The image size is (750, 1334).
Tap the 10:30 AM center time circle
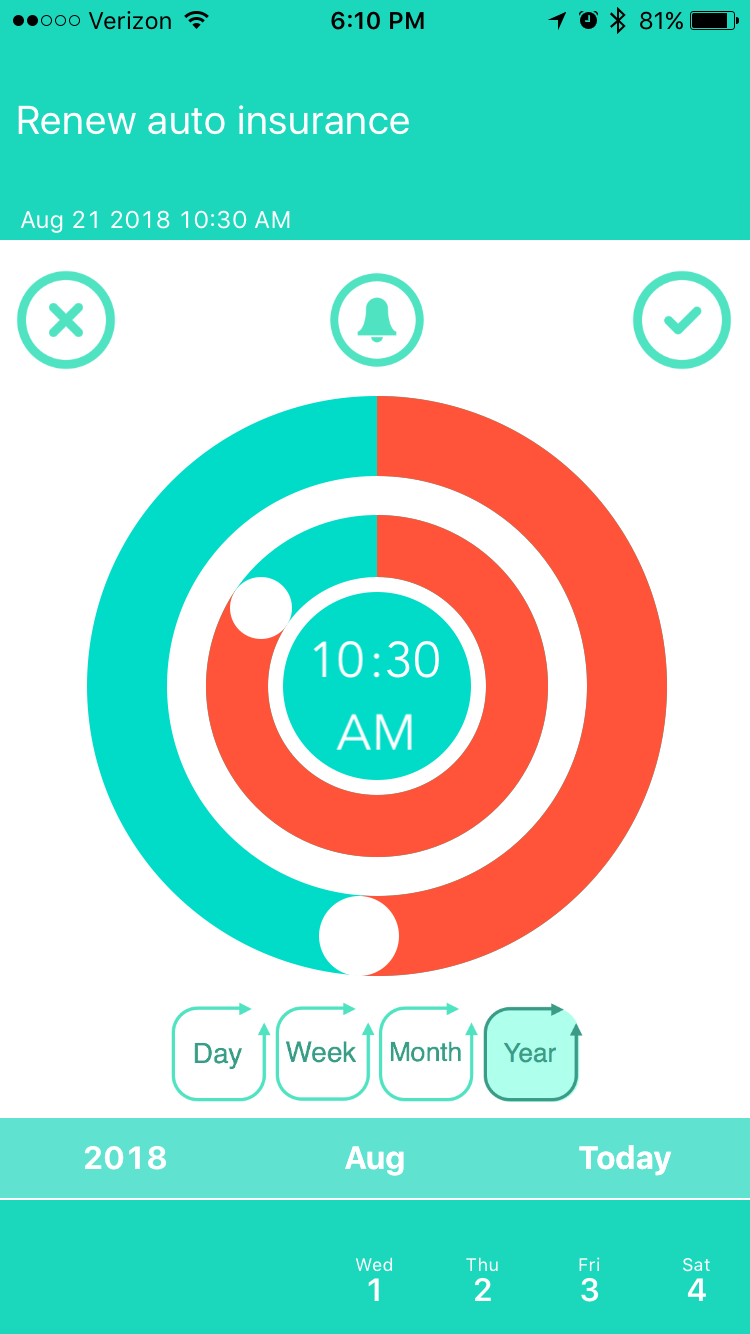[376, 686]
